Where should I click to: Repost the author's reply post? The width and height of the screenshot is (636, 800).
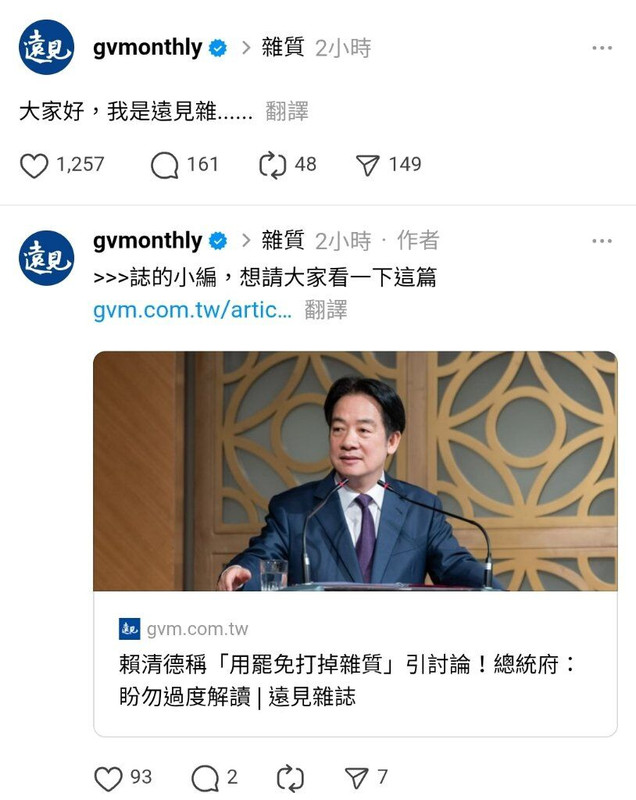[x=290, y=778]
